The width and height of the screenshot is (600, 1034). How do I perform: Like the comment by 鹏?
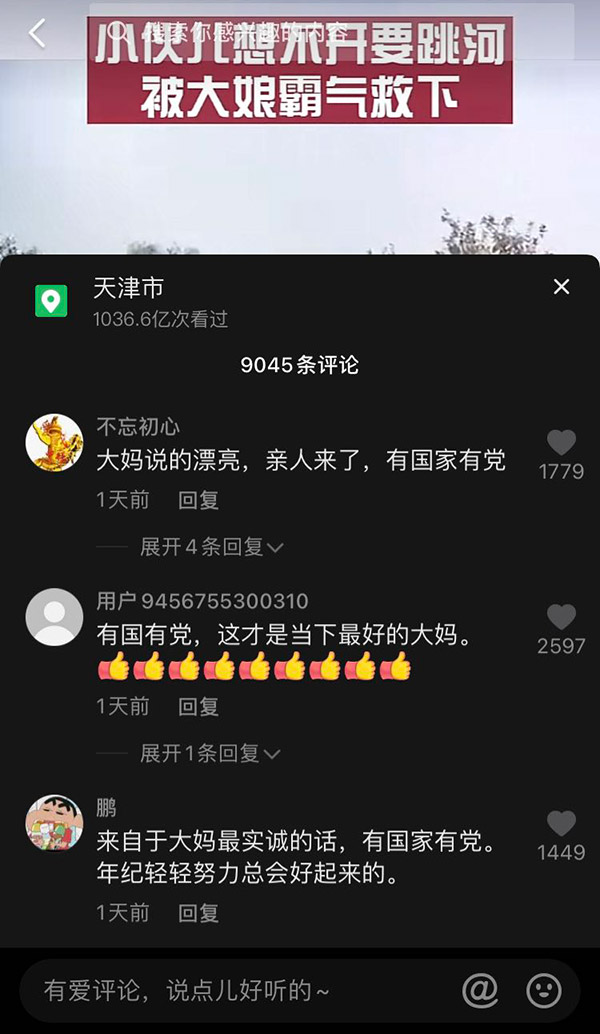click(561, 824)
